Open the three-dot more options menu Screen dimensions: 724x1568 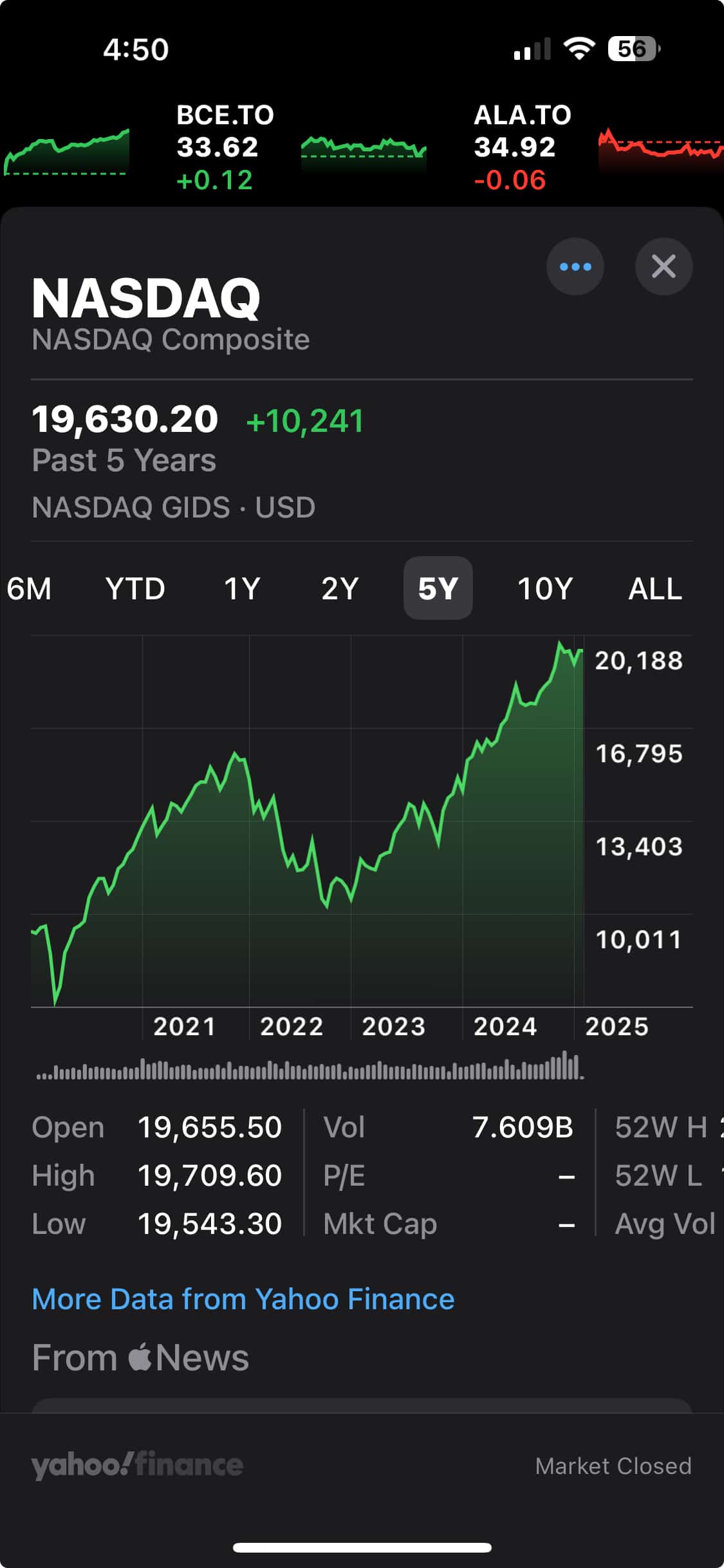[575, 266]
